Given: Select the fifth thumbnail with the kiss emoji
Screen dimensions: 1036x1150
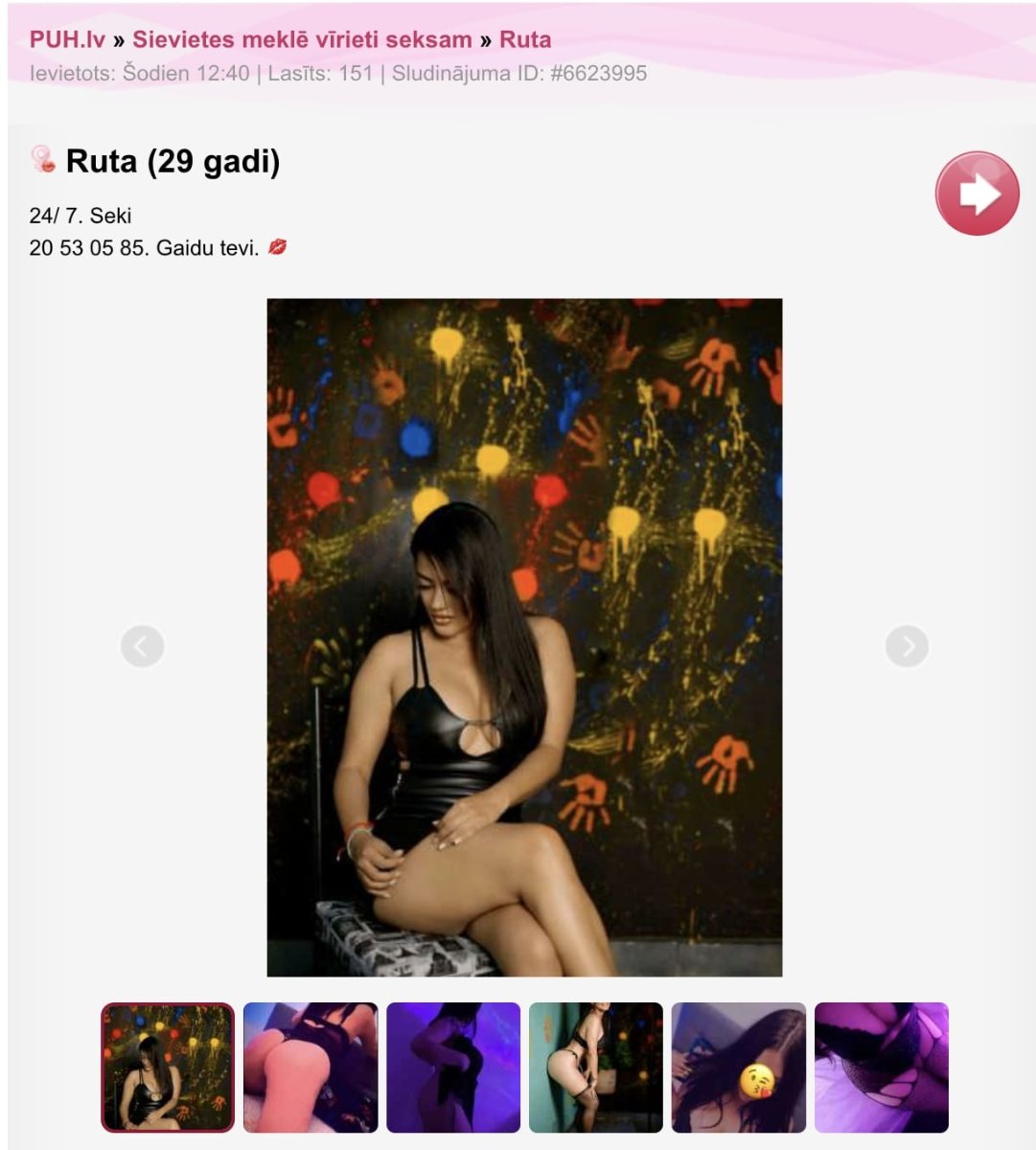Looking at the screenshot, I should 739,1068.
